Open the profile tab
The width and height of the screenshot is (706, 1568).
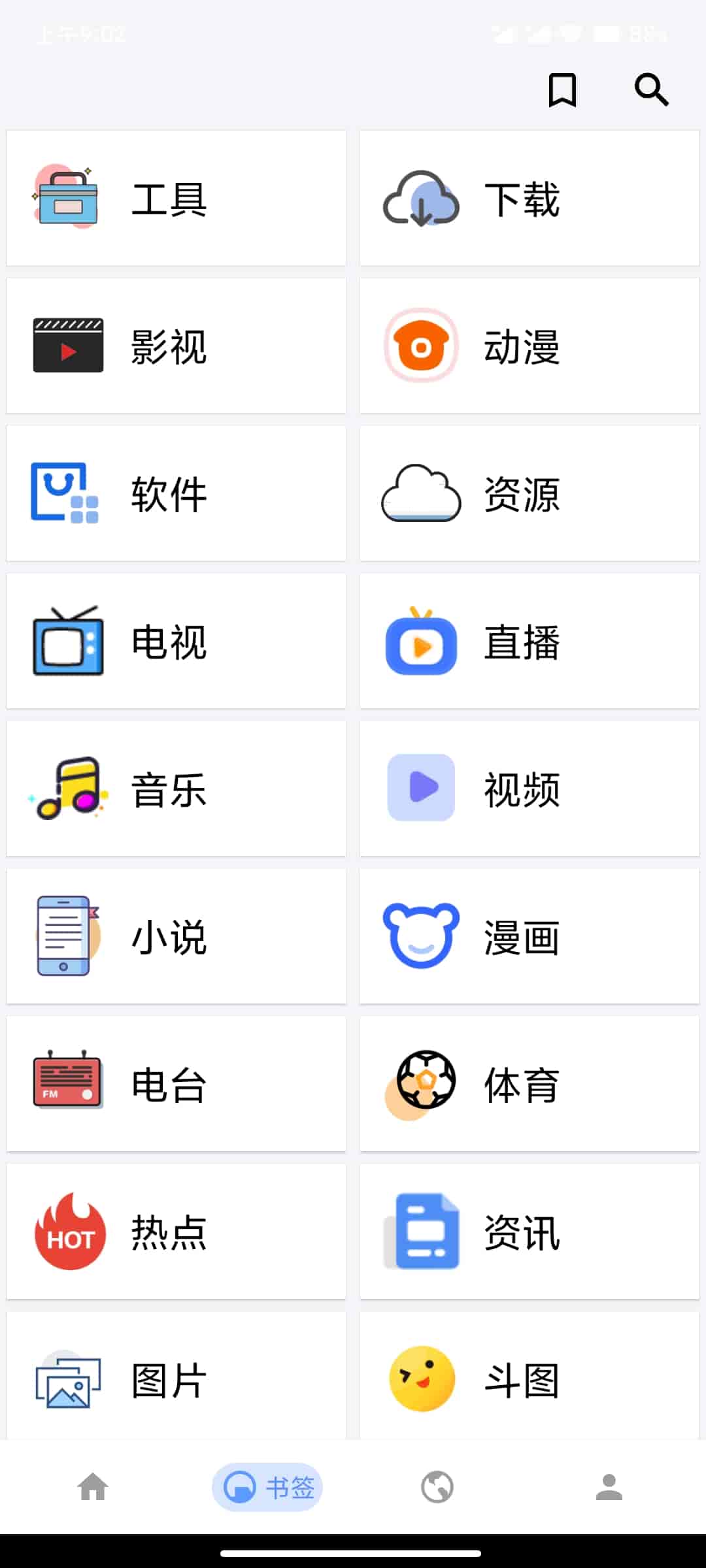[x=609, y=1487]
